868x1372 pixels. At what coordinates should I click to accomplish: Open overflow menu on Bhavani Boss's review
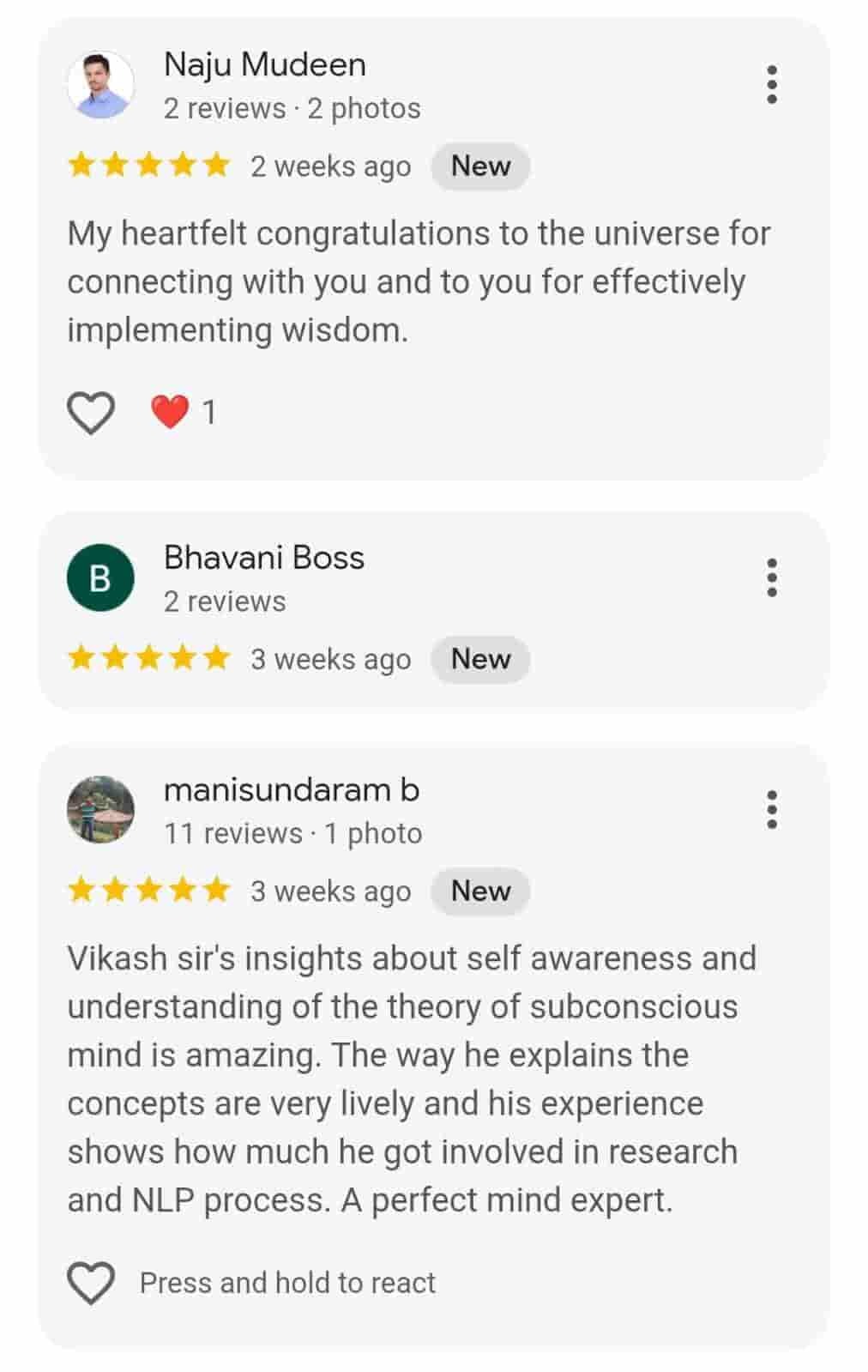(771, 577)
